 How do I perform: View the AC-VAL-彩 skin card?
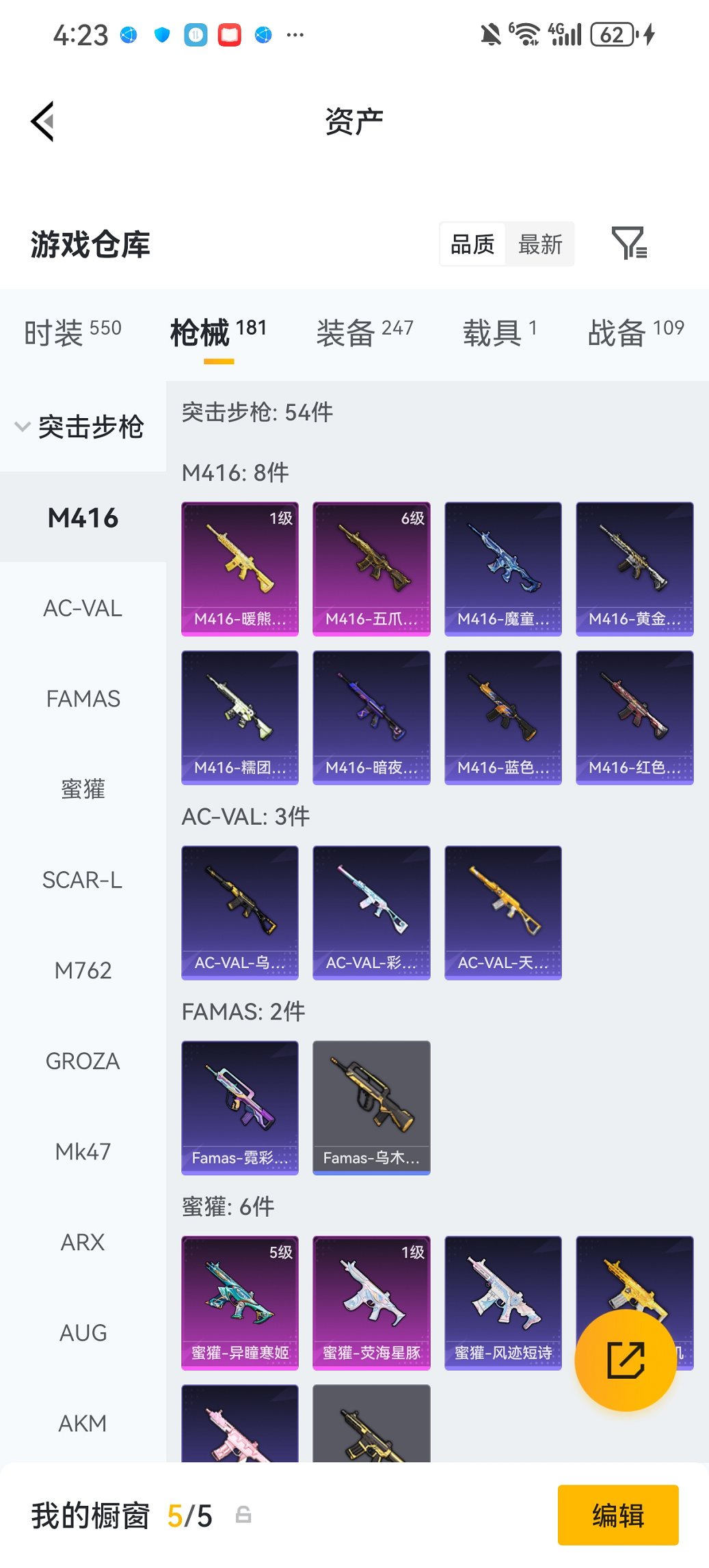coord(371,912)
